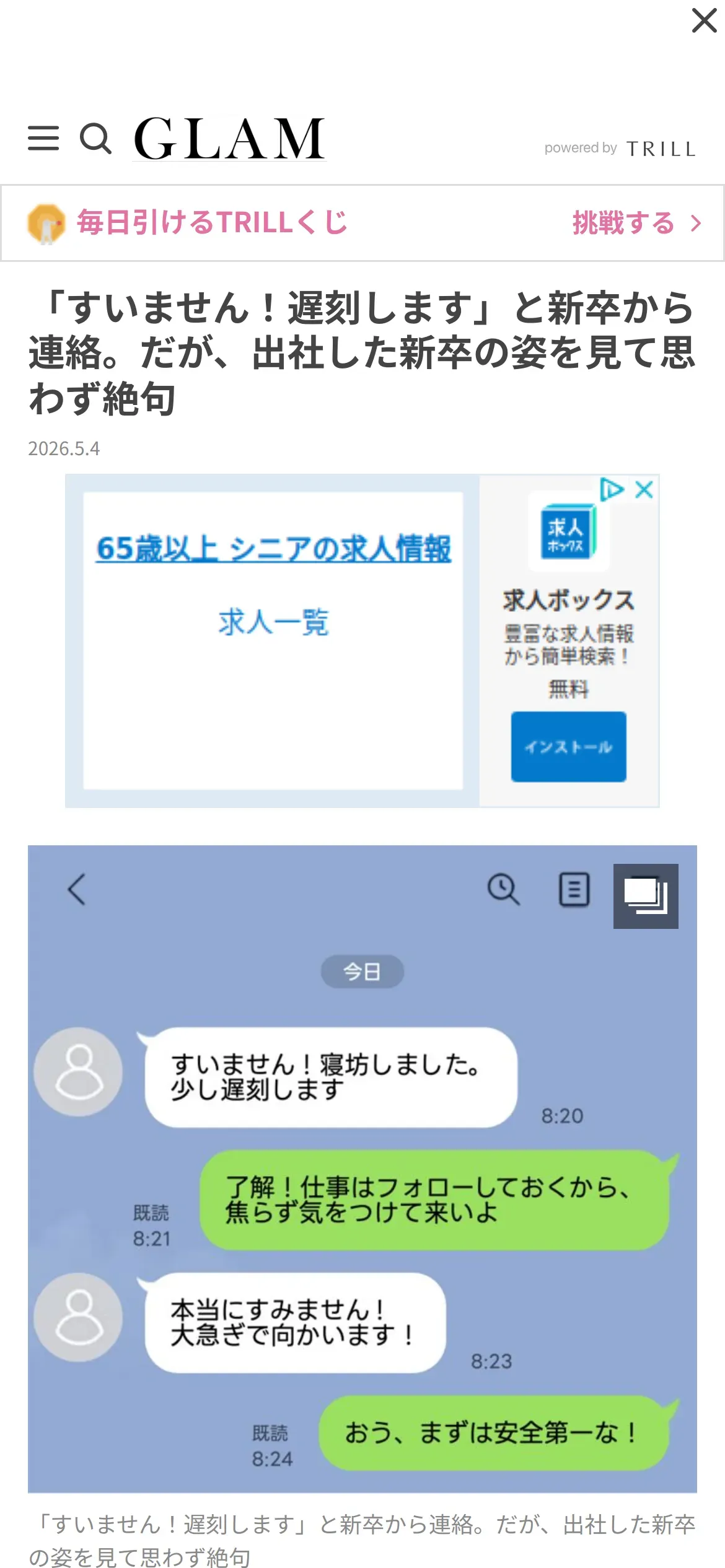Dismiss the ad with its X icon
The height and width of the screenshot is (1568, 725).
(644, 489)
